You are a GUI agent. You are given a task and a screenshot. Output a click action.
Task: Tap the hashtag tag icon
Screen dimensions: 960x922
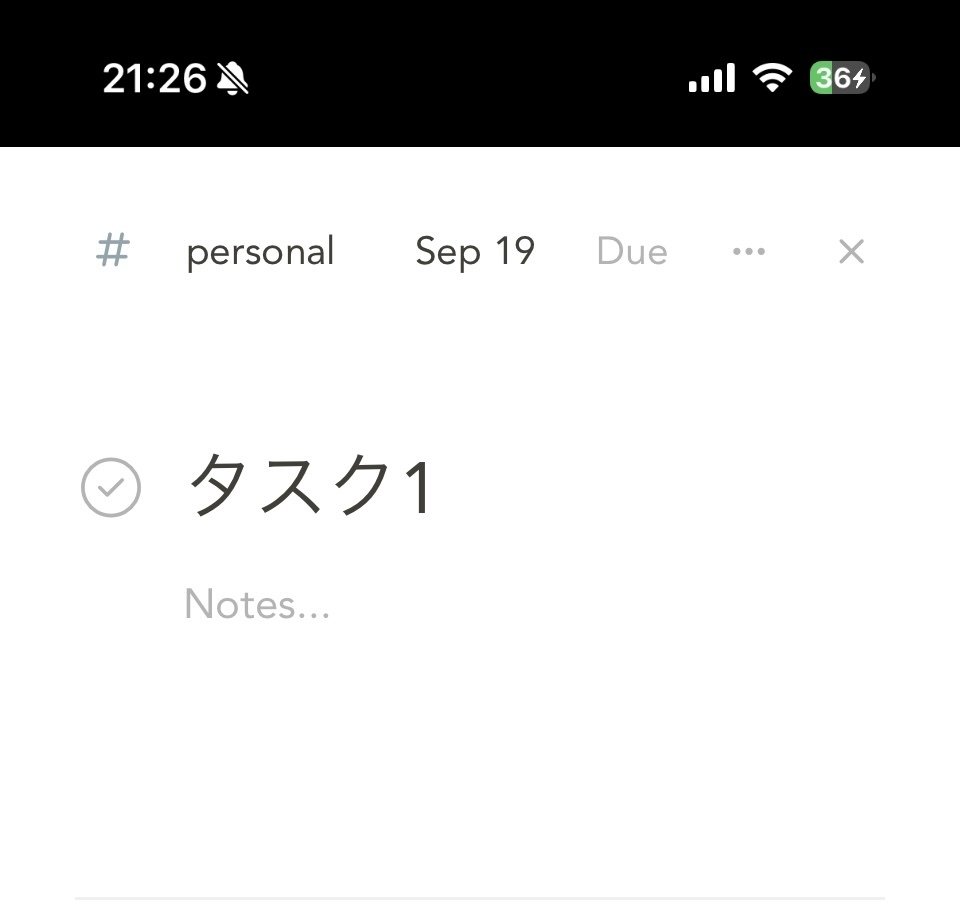113,251
